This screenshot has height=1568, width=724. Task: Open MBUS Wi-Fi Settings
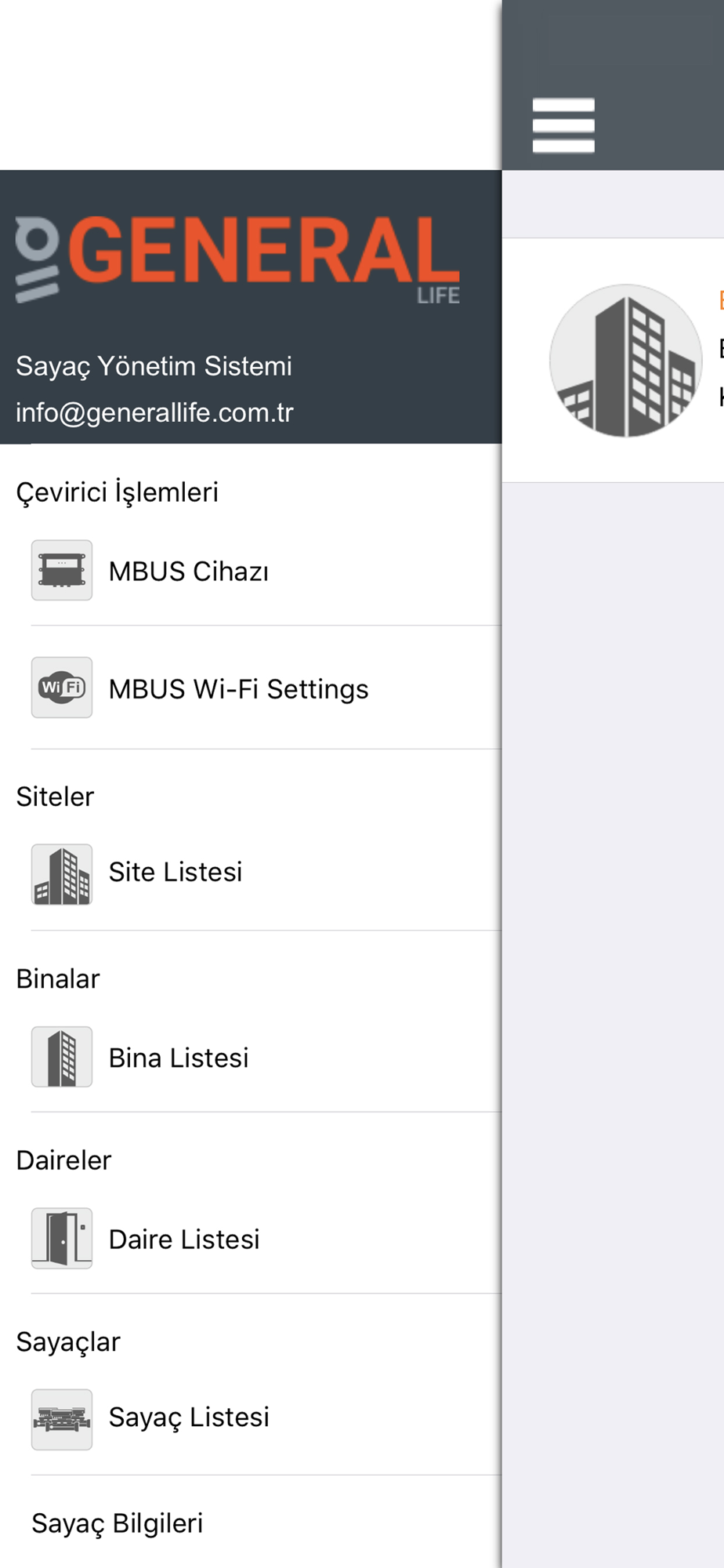251,688
